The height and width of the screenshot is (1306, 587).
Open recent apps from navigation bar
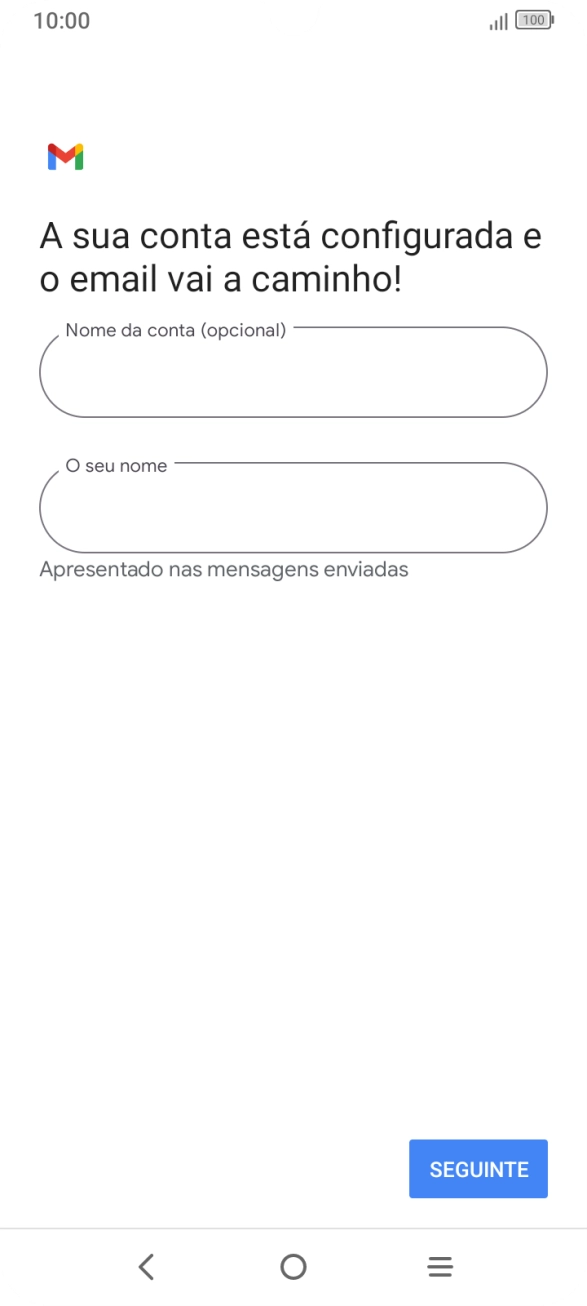coord(440,1267)
